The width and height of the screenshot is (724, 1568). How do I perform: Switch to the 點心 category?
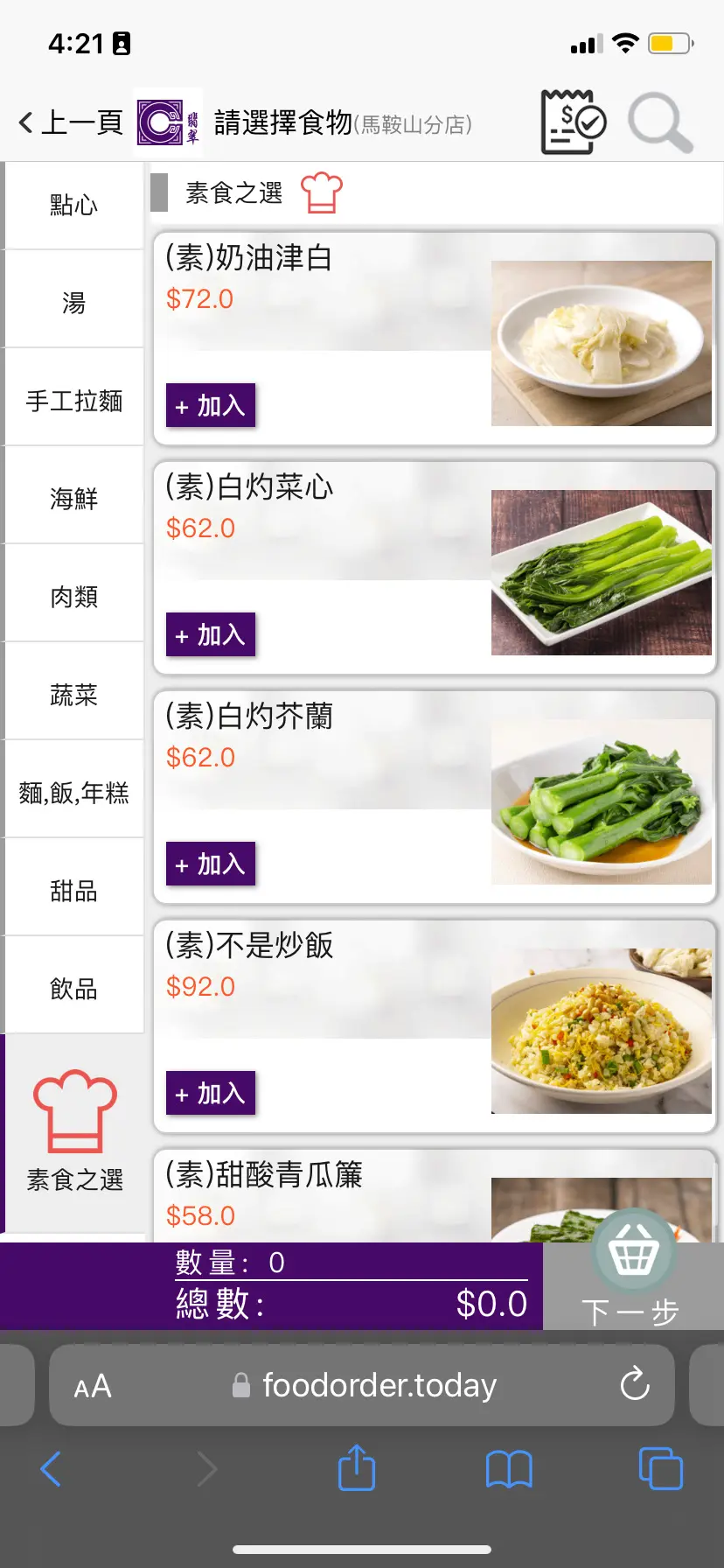[73, 206]
